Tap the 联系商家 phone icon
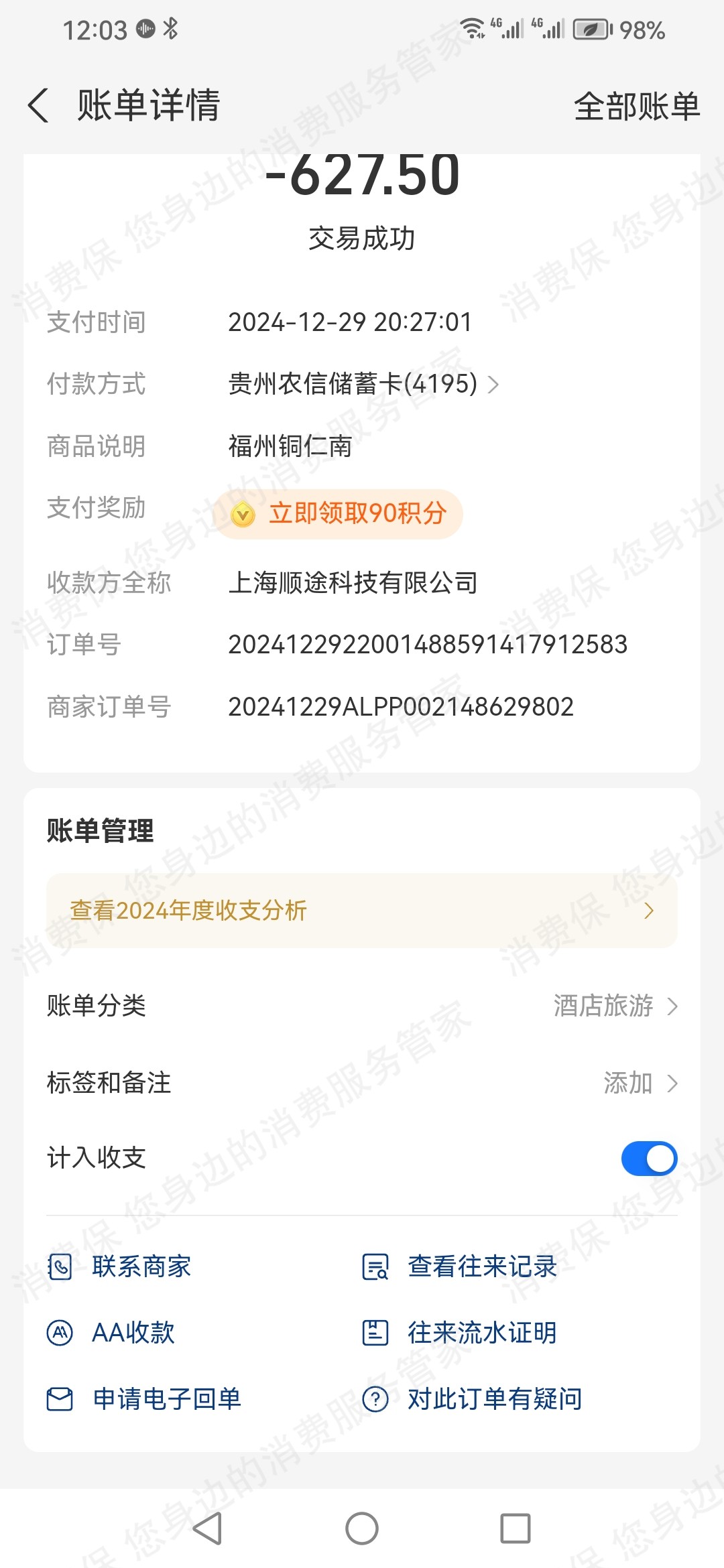This screenshot has width=724, height=1568. coord(60,1265)
